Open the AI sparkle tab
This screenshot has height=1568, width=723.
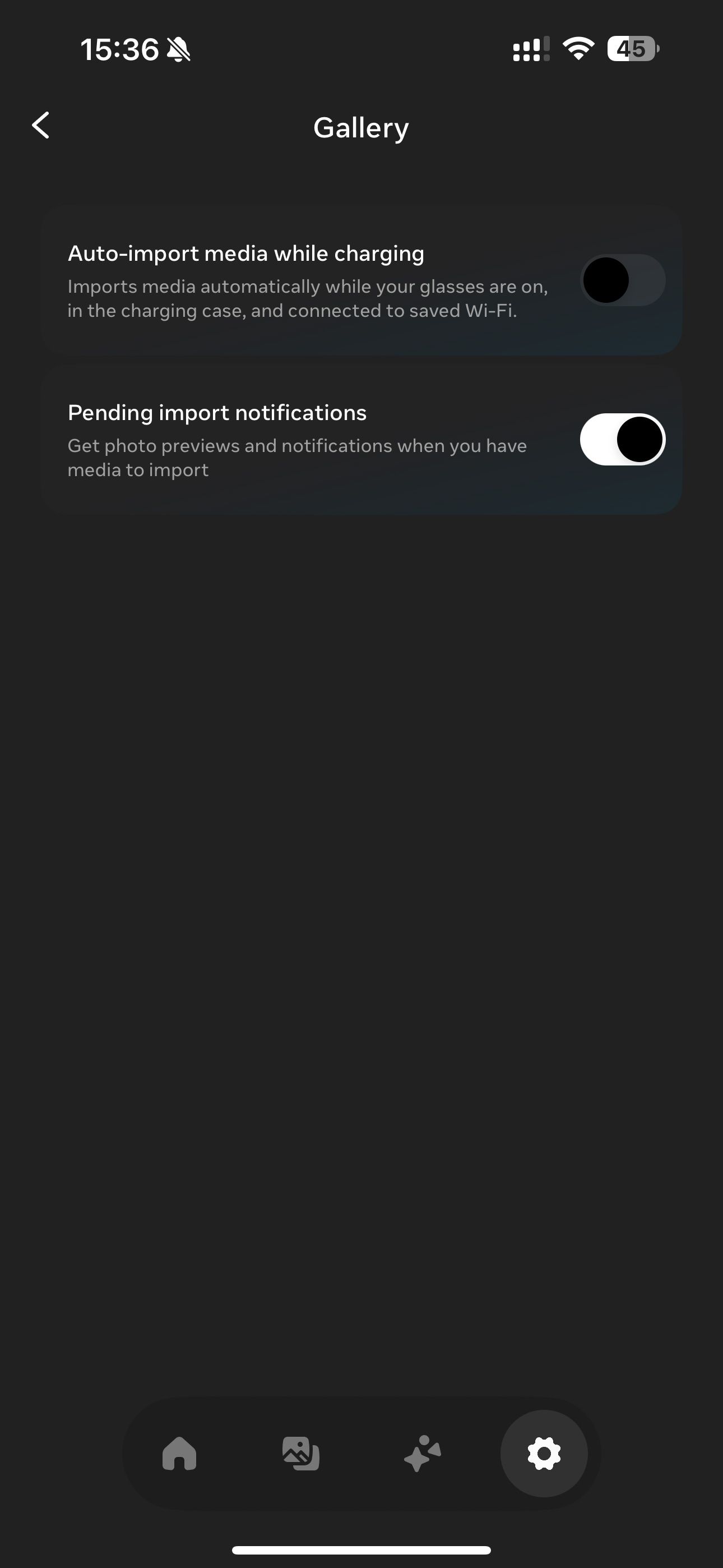tap(423, 1454)
